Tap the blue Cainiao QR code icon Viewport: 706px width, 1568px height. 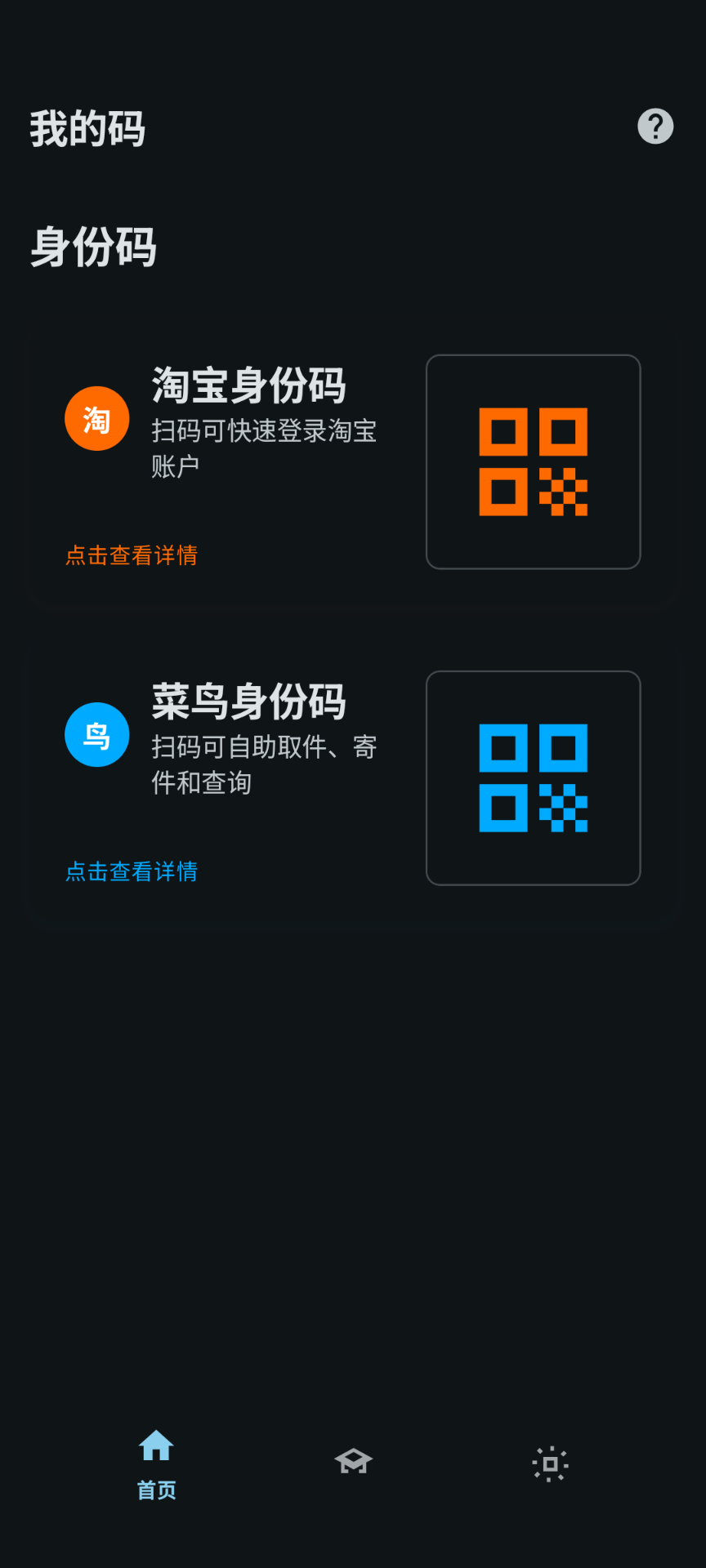click(x=533, y=777)
